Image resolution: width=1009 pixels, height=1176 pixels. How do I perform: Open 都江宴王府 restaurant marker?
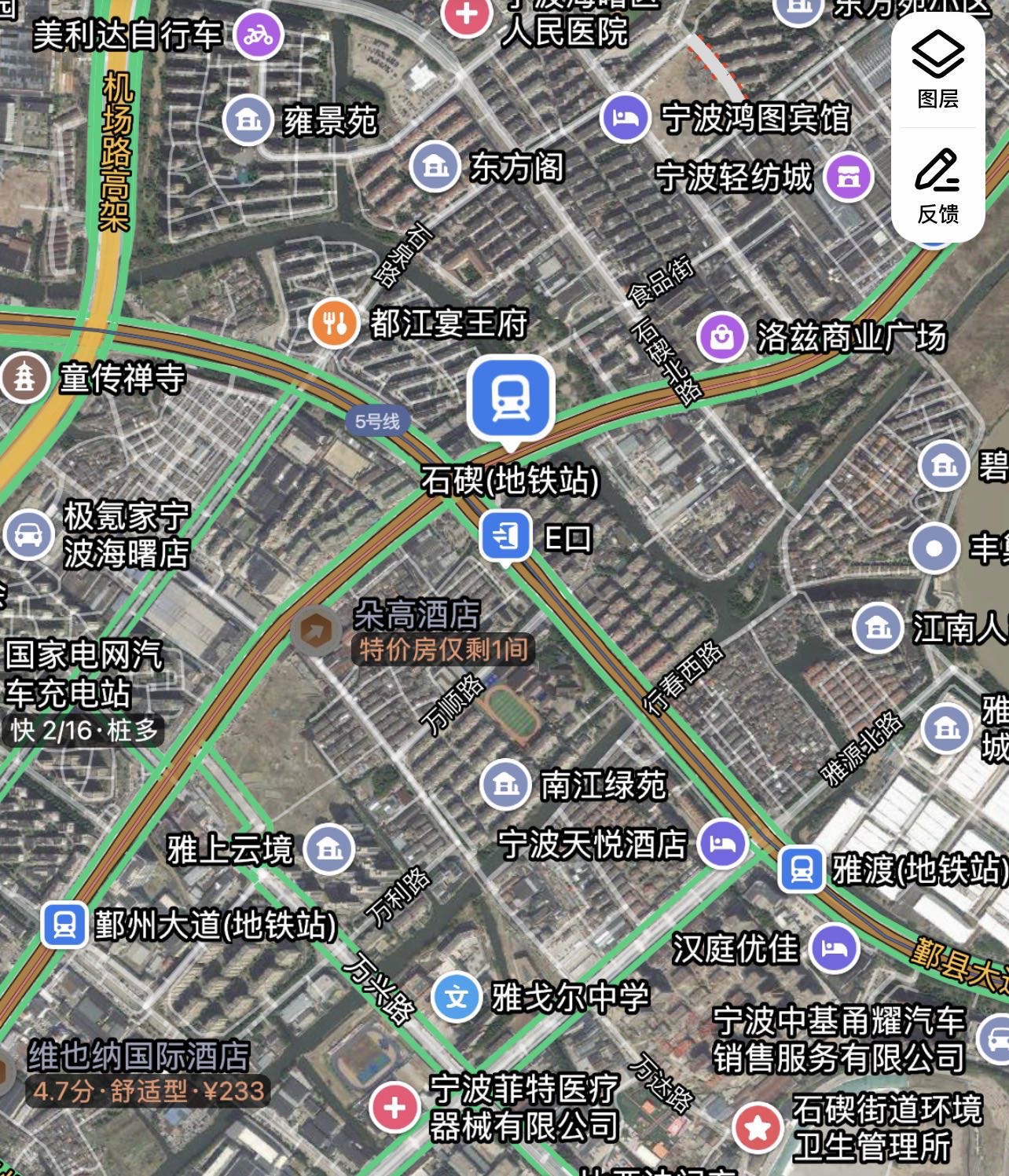tap(335, 323)
